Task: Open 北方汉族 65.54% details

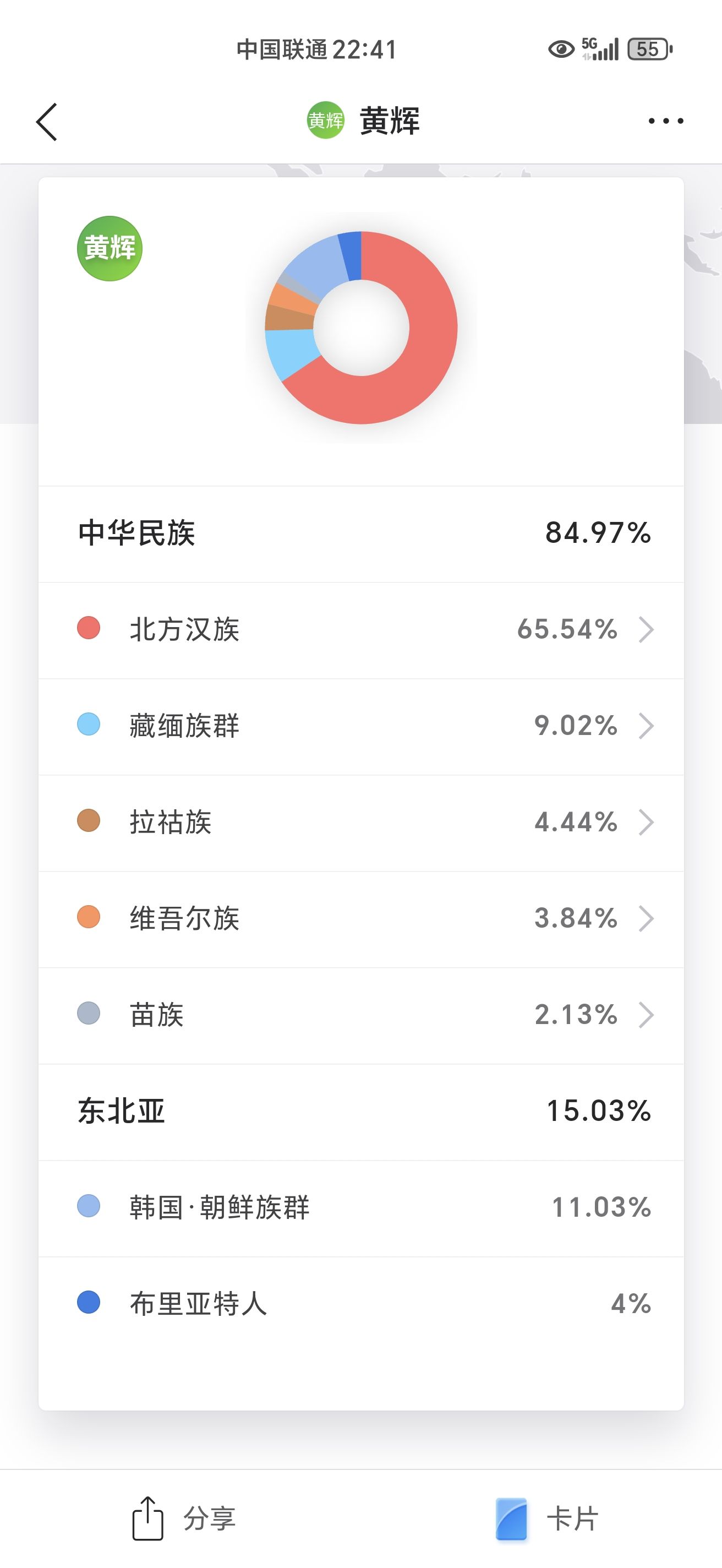Action: pos(362,630)
